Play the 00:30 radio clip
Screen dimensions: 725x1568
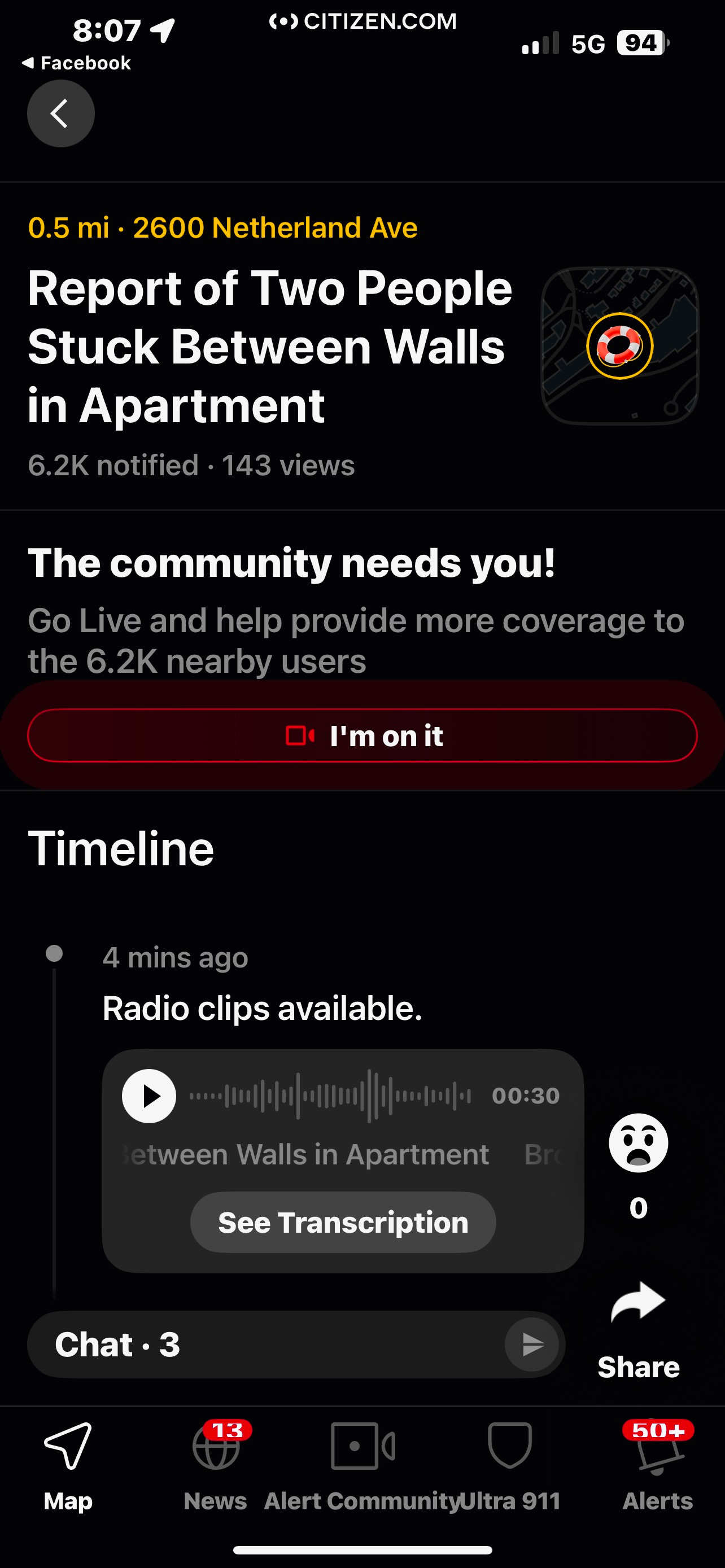pos(149,1096)
